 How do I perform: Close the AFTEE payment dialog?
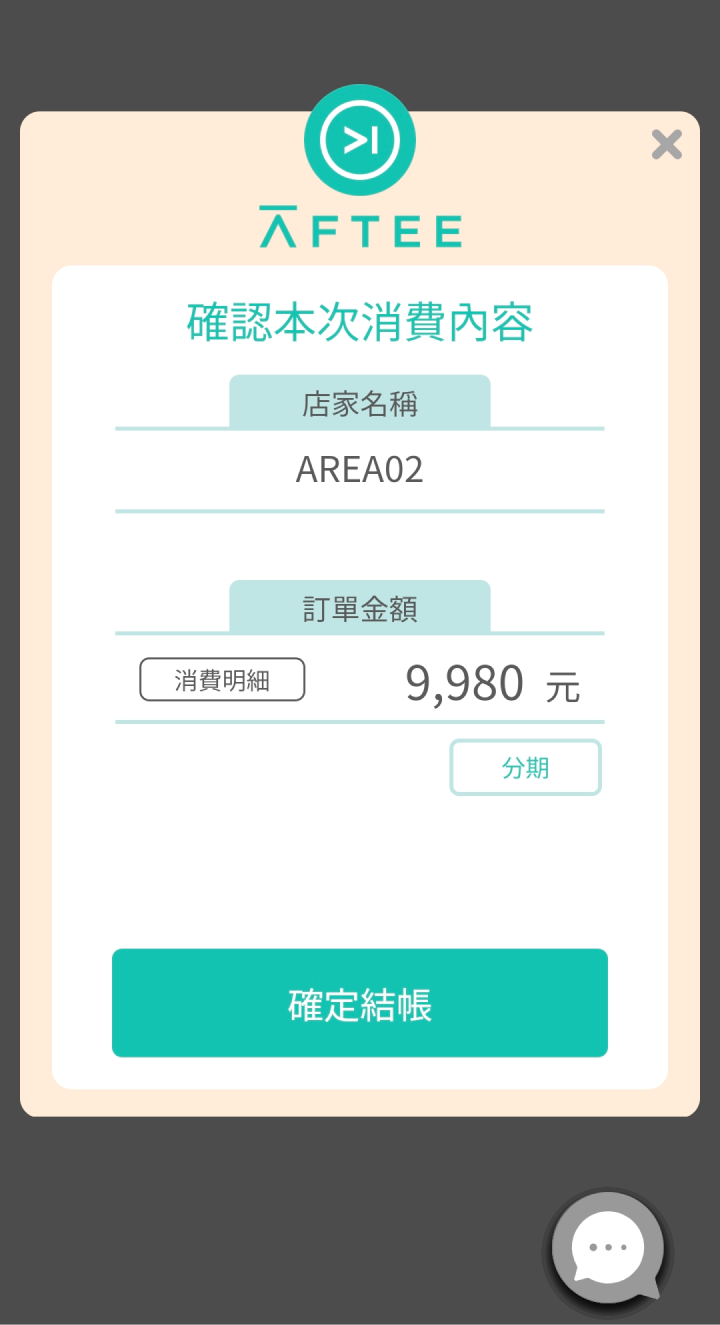[666, 145]
